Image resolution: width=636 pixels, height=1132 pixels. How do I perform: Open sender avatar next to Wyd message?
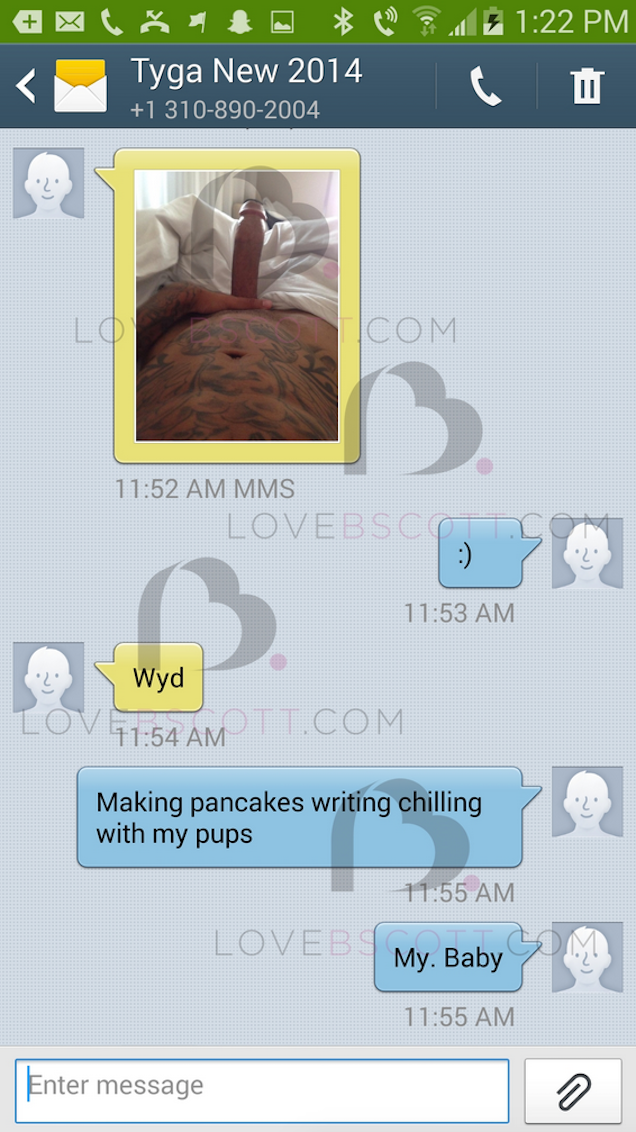[x=48, y=677]
